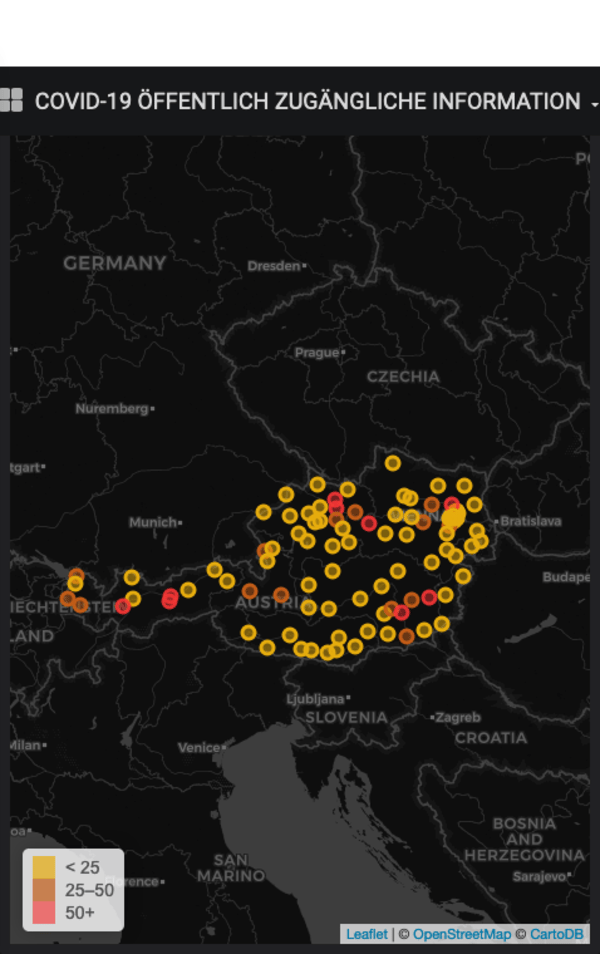Tap the large yellow marker near Vienna
Screen dimensions: 600x954
point(453,517)
